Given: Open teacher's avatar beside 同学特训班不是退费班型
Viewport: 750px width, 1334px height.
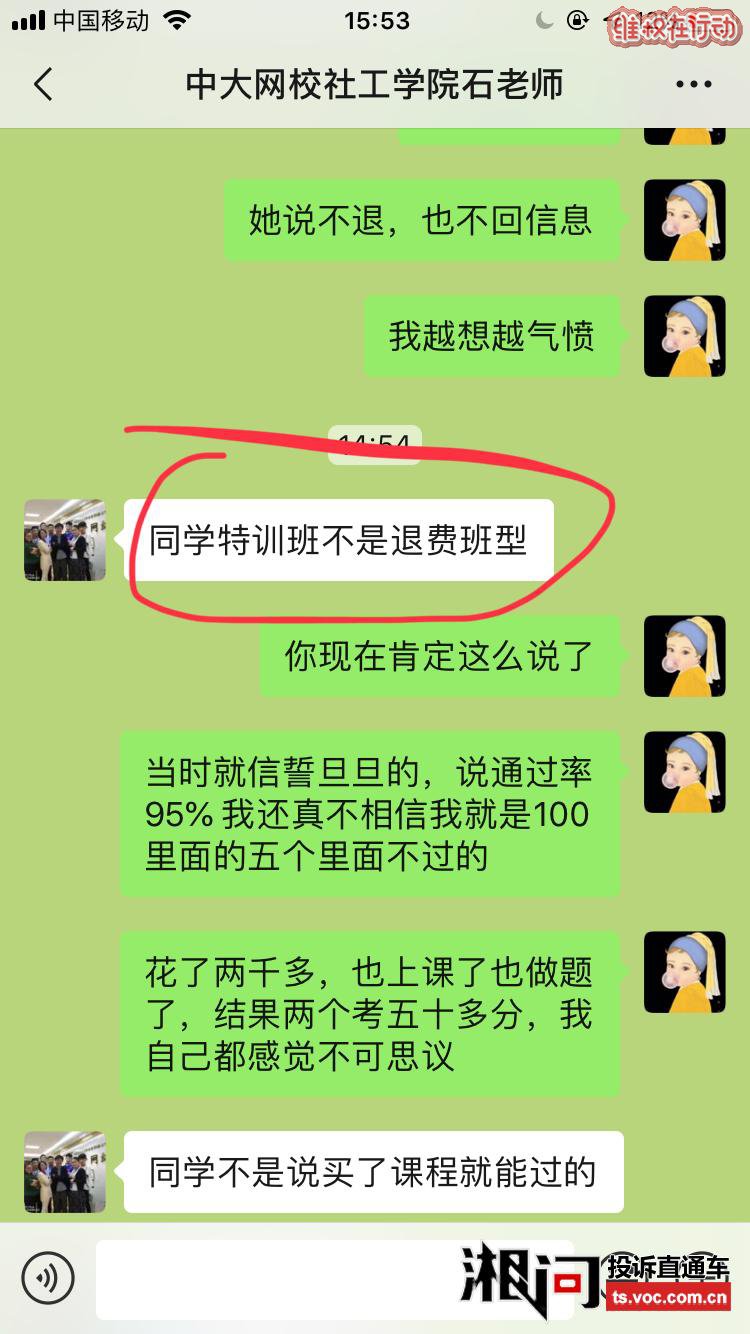Looking at the screenshot, I should (x=65, y=540).
